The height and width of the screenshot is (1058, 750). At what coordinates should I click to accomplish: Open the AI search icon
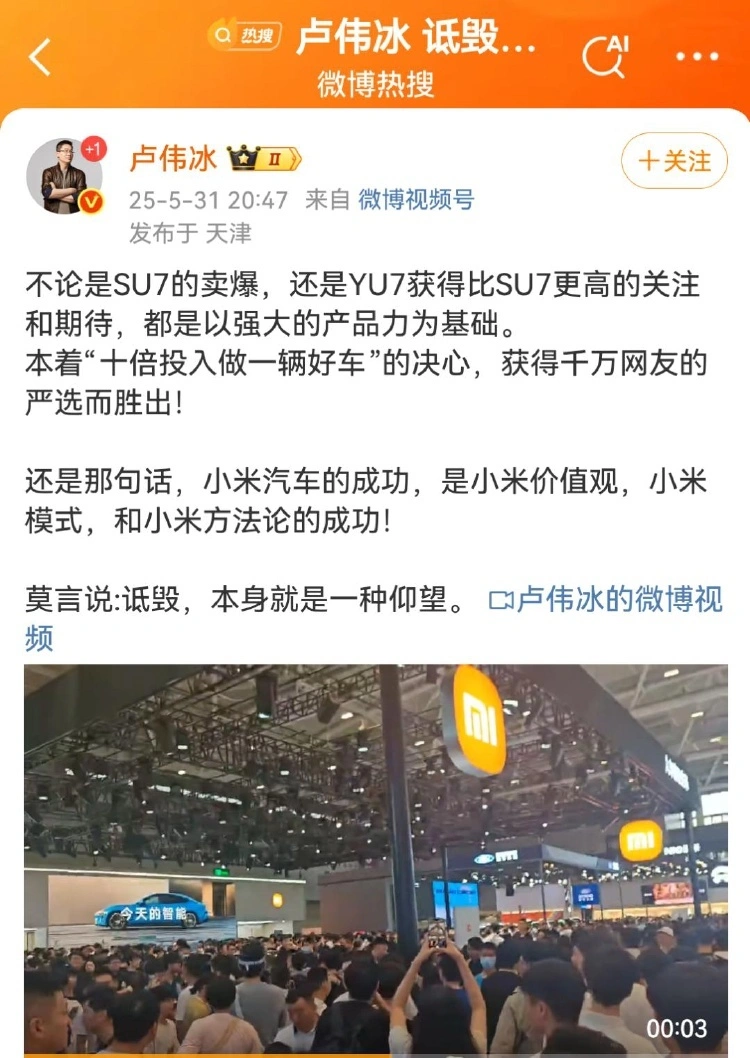pos(606,56)
